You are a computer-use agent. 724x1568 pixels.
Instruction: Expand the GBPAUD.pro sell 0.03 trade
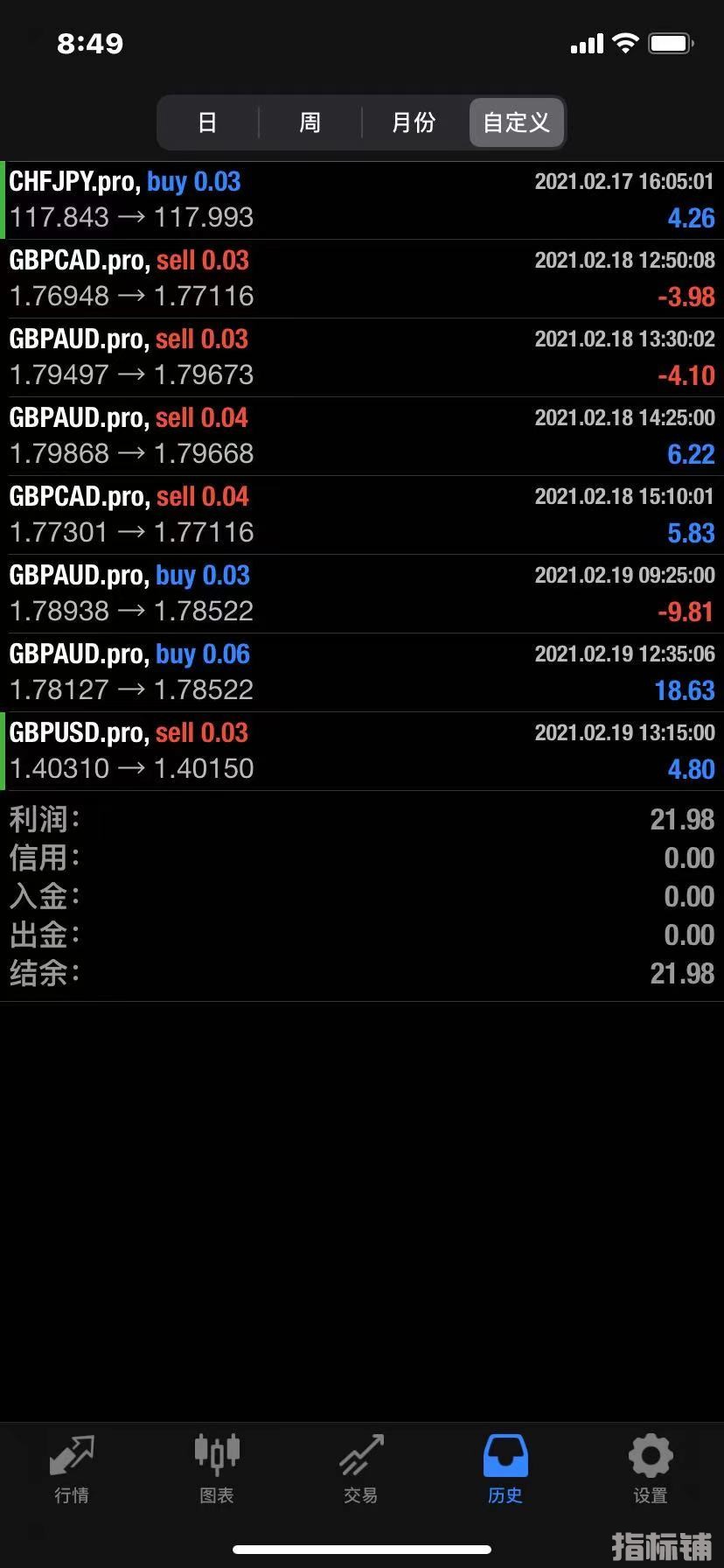click(x=362, y=358)
